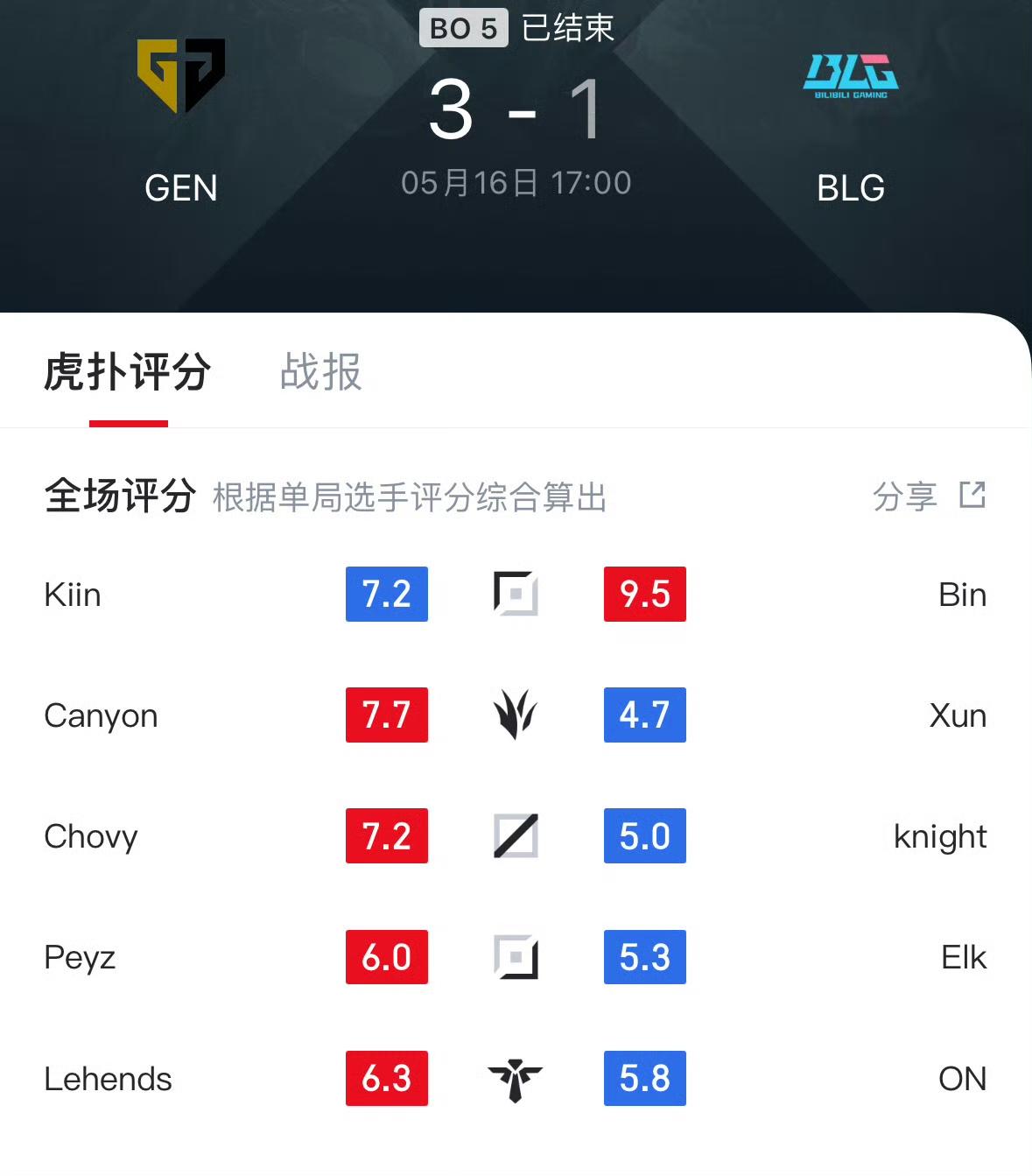This screenshot has height=1176, width=1032.
Task: View Elk's rating details
Action: [x=964, y=958]
